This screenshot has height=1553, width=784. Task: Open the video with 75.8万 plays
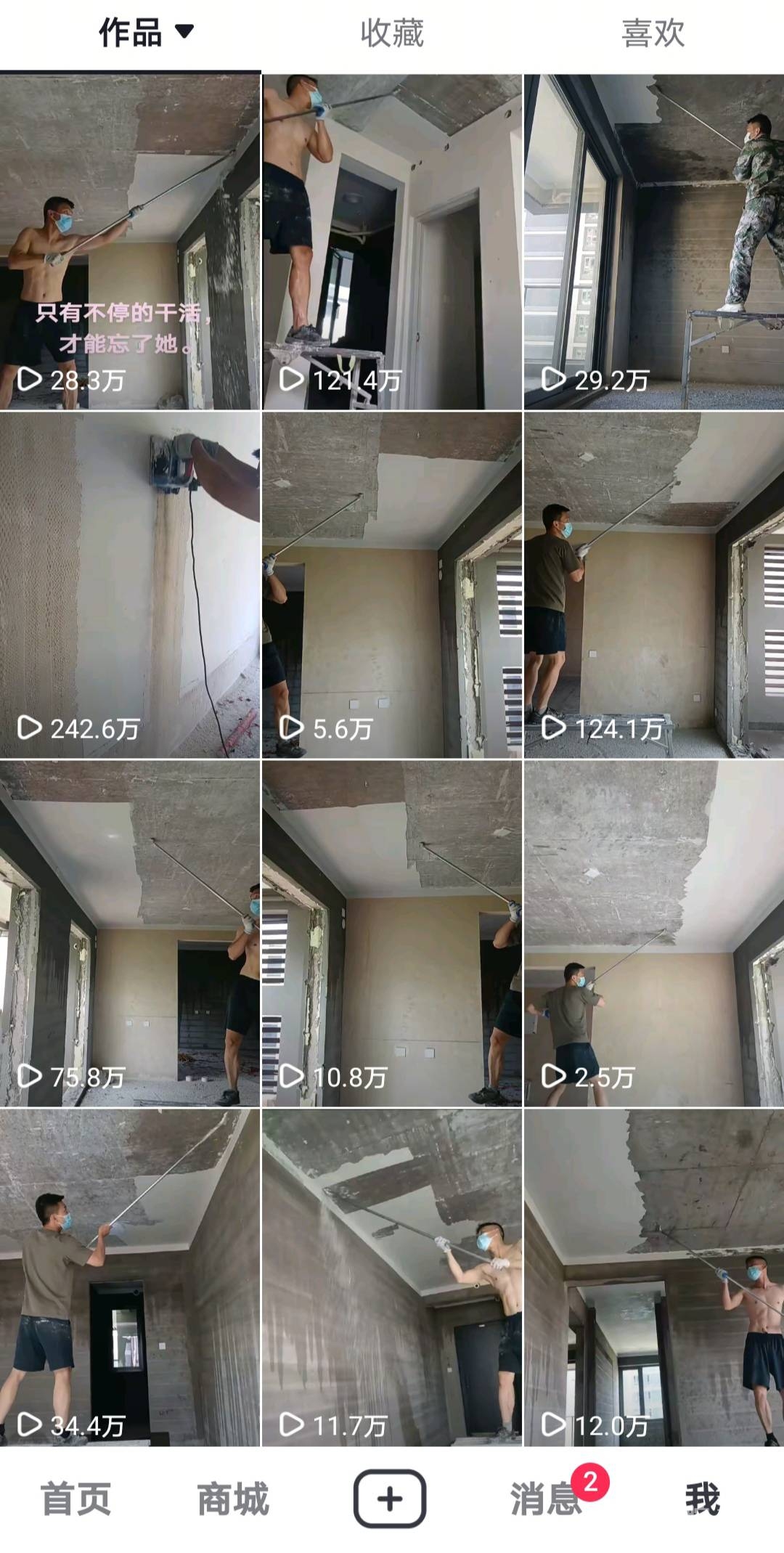(130, 934)
